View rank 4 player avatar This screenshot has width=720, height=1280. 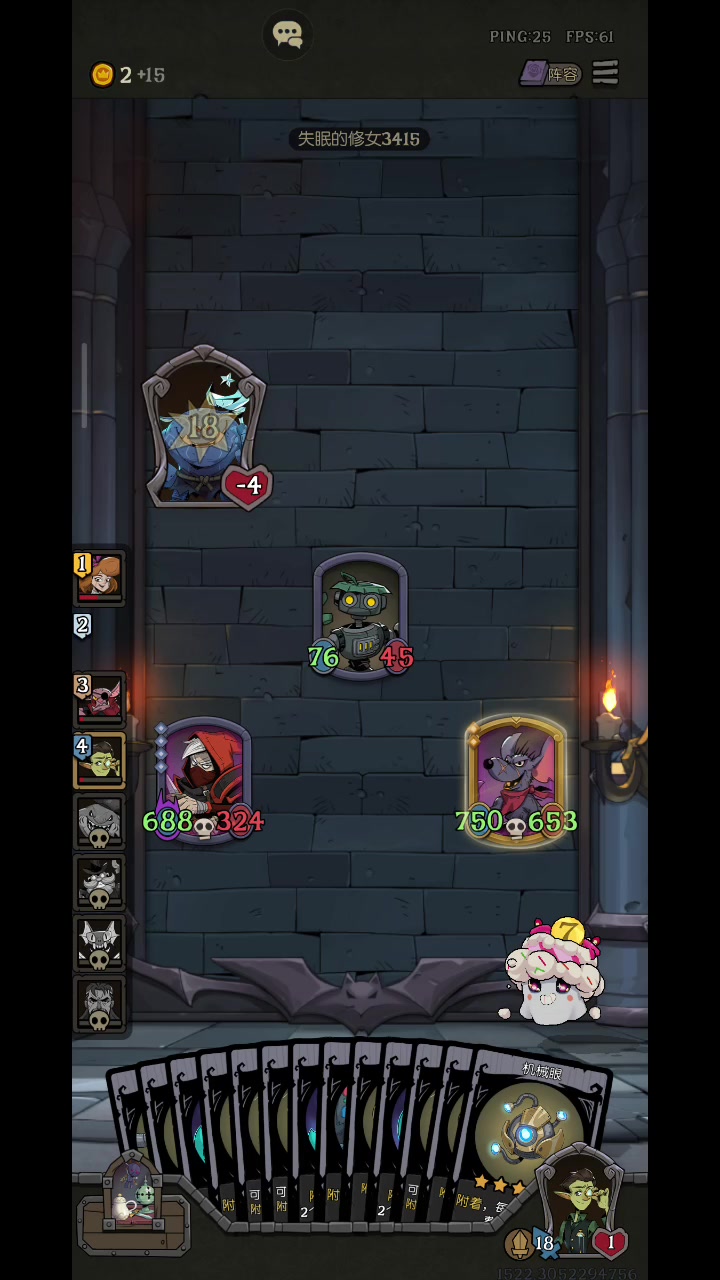coord(101,760)
